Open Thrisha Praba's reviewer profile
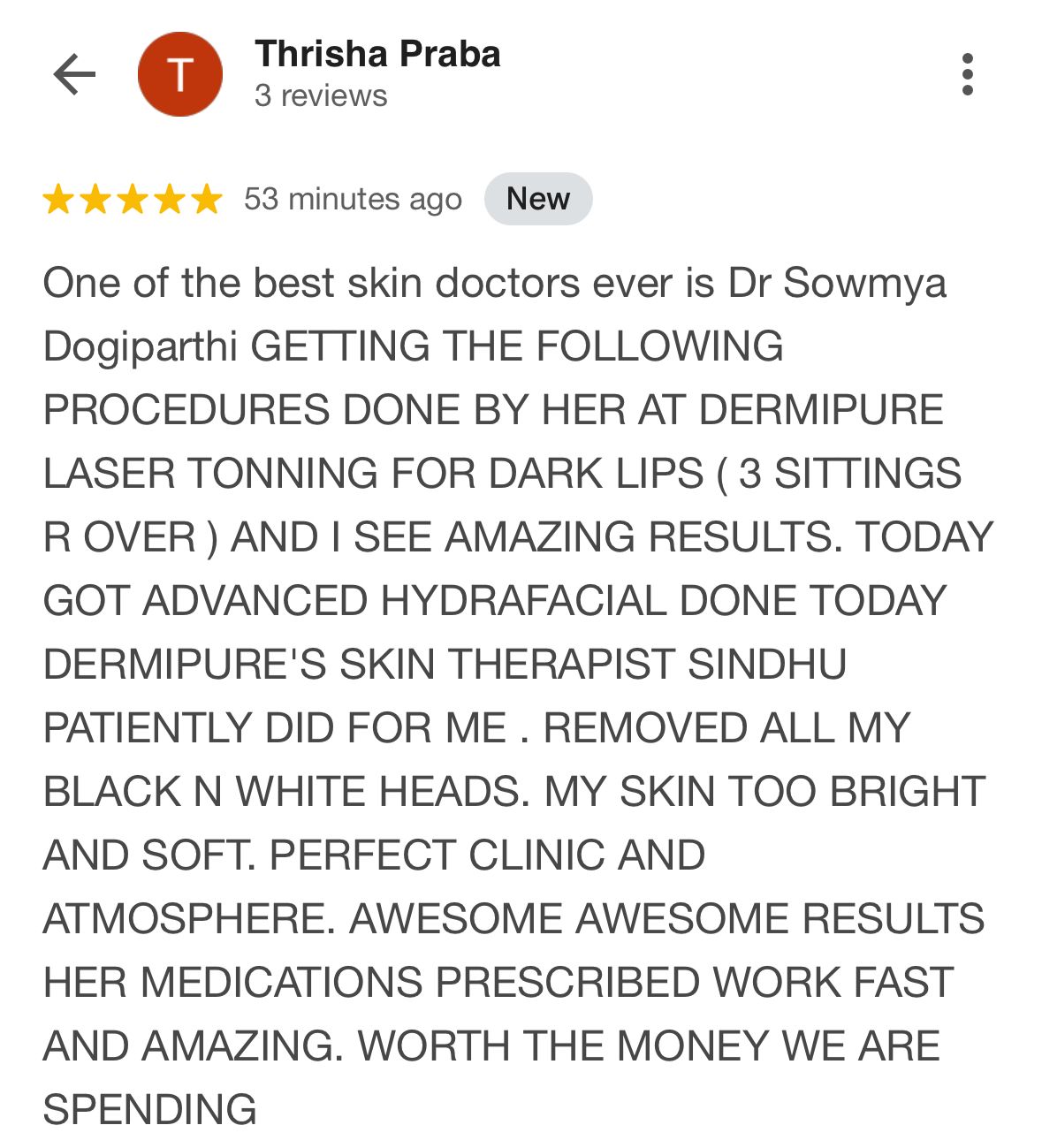This screenshot has height=1148, width=1042. point(376,55)
